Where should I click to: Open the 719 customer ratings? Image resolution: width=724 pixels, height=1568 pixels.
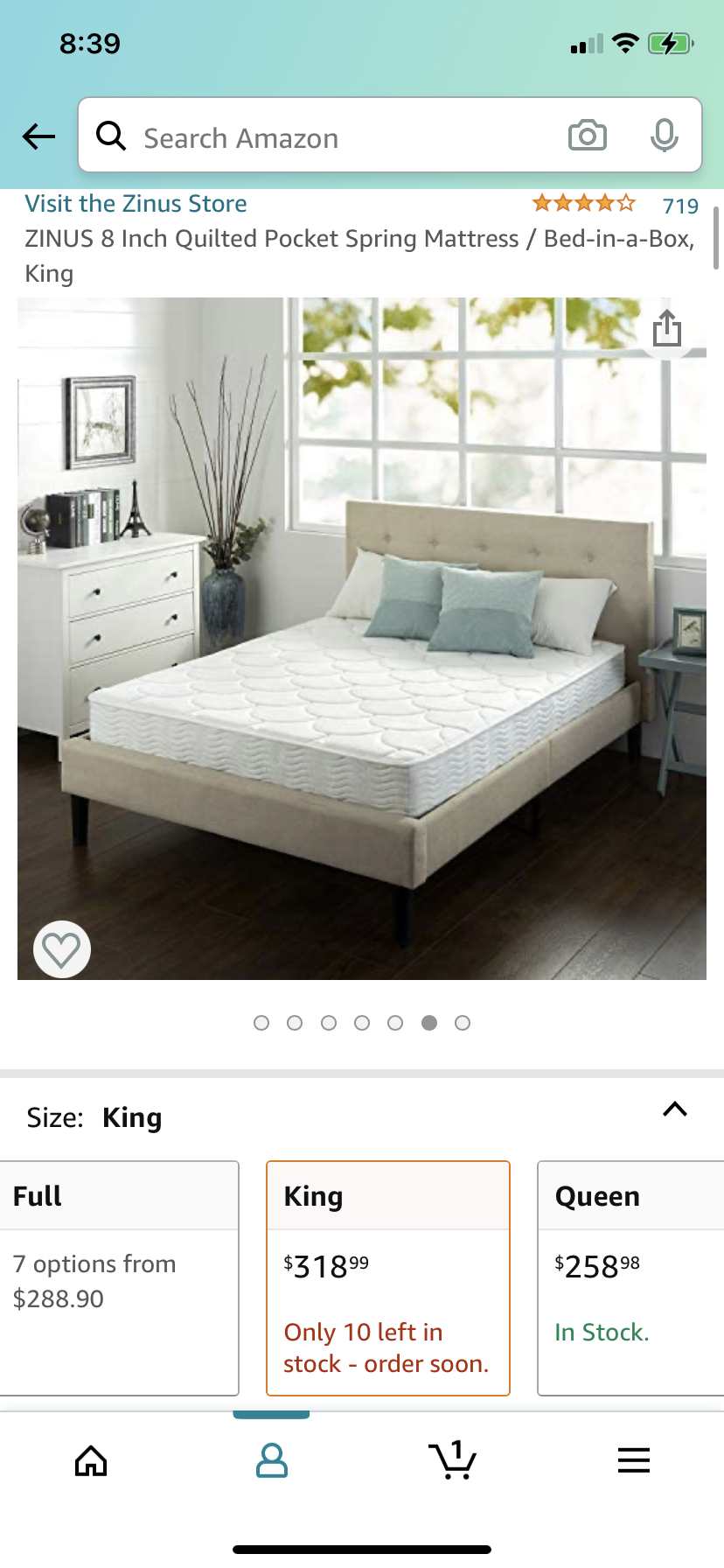pyautogui.click(x=679, y=206)
